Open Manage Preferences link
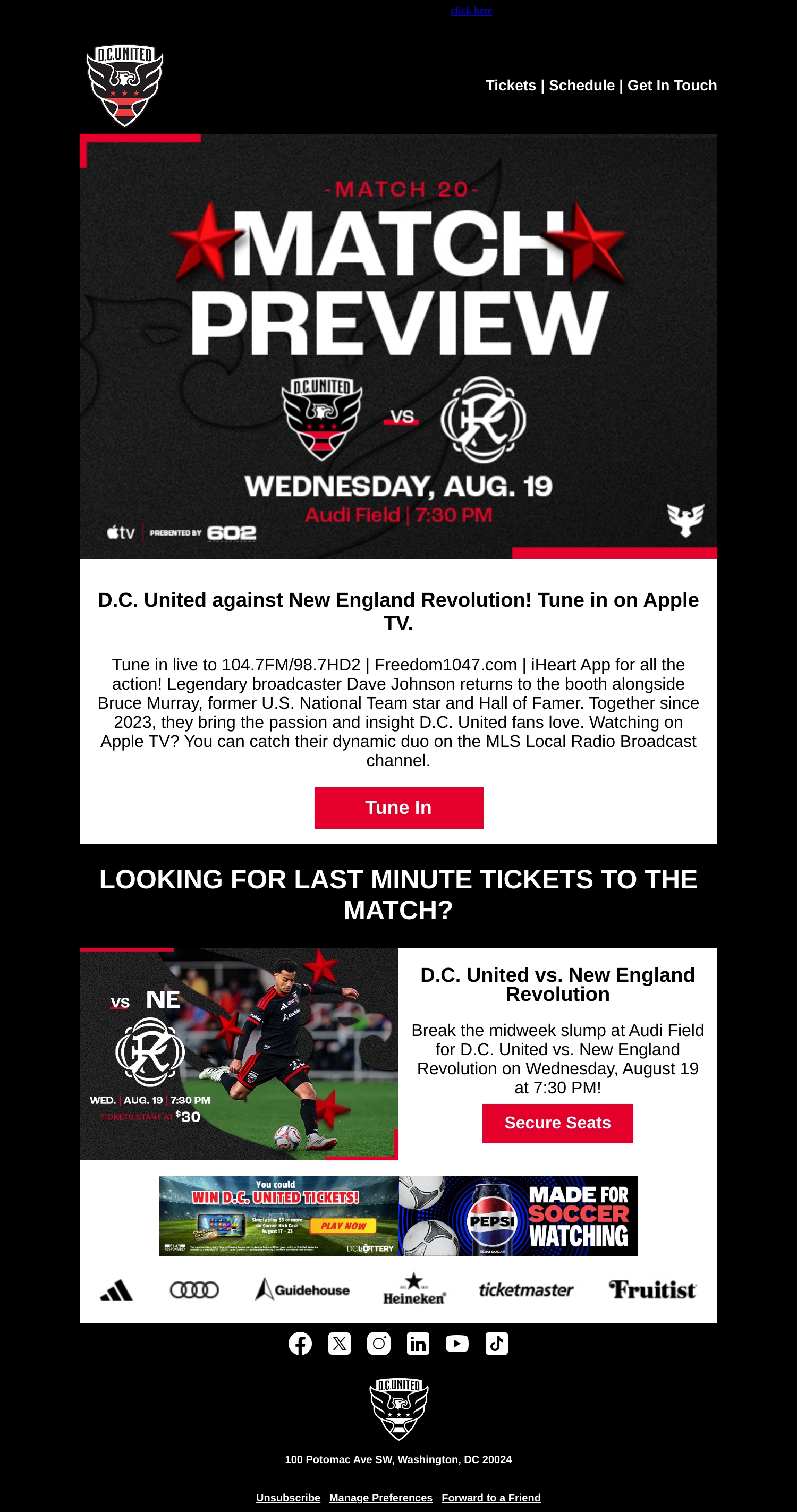 point(381,1497)
